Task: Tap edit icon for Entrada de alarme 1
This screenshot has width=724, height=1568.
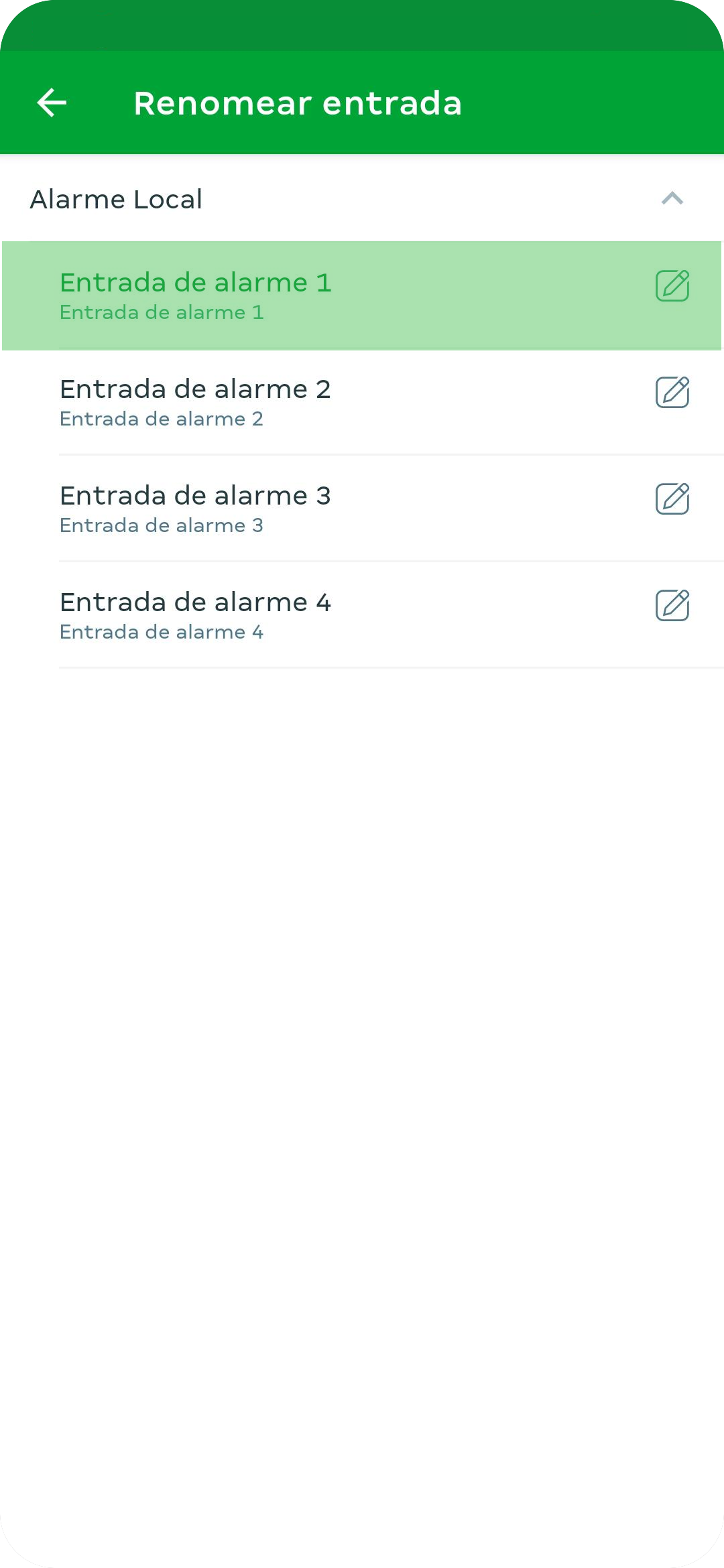Action: [672, 286]
